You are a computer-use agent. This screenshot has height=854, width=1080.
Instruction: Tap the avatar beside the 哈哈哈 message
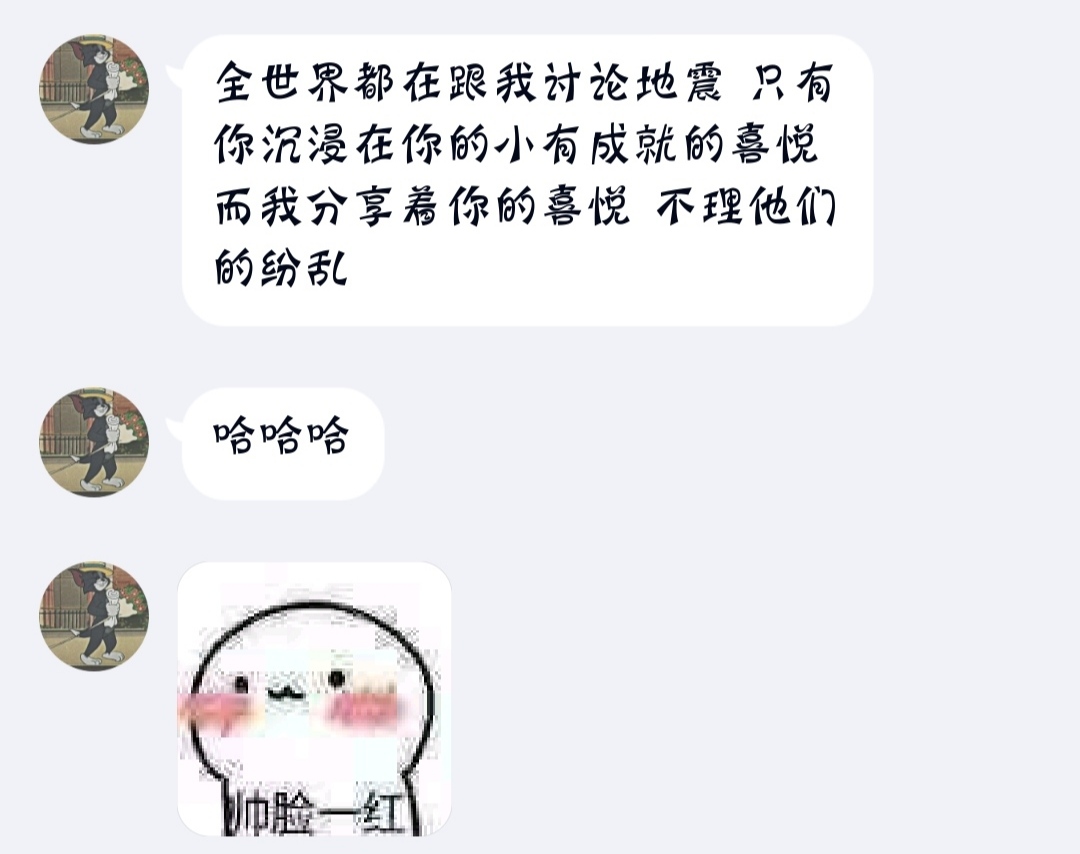(x=94, y=442)
